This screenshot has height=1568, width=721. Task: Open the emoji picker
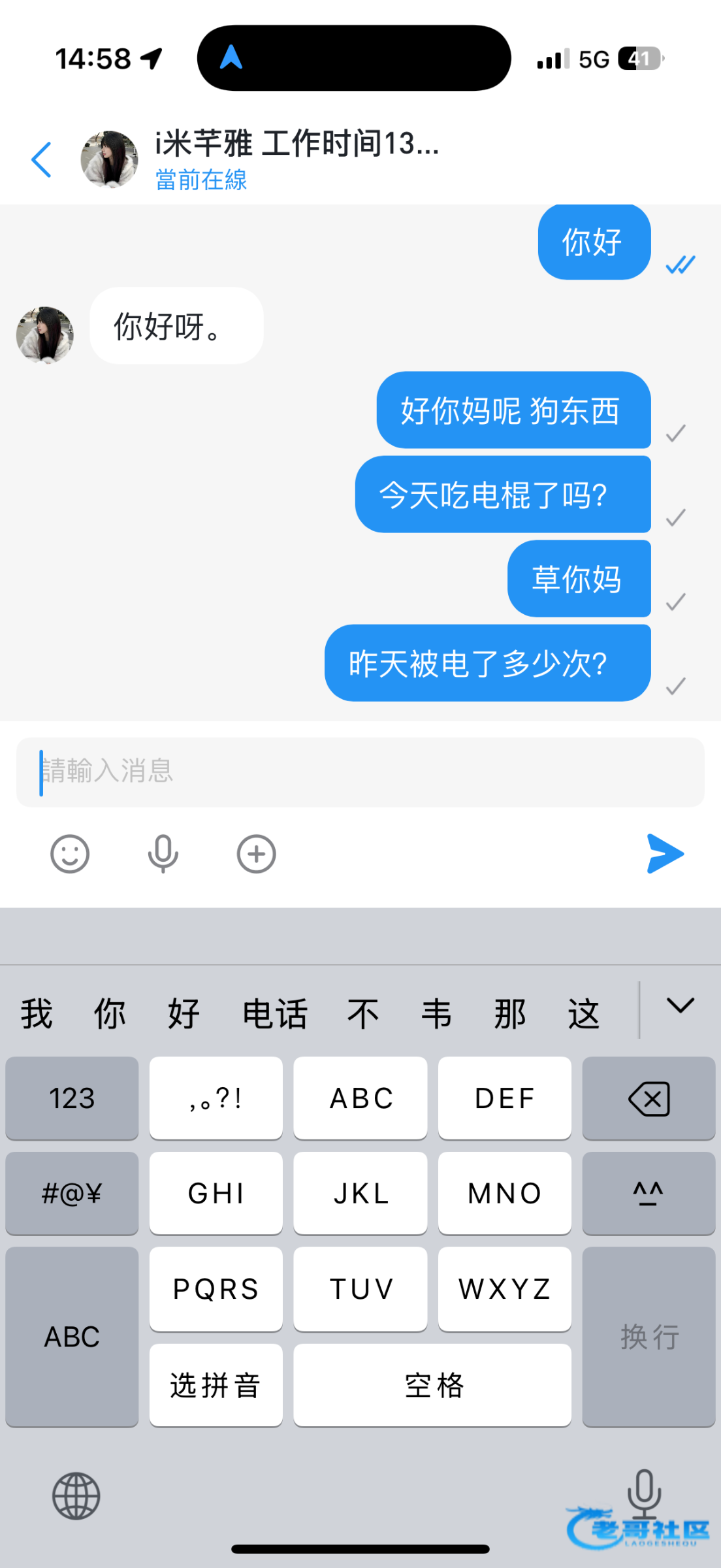[70, 854]
